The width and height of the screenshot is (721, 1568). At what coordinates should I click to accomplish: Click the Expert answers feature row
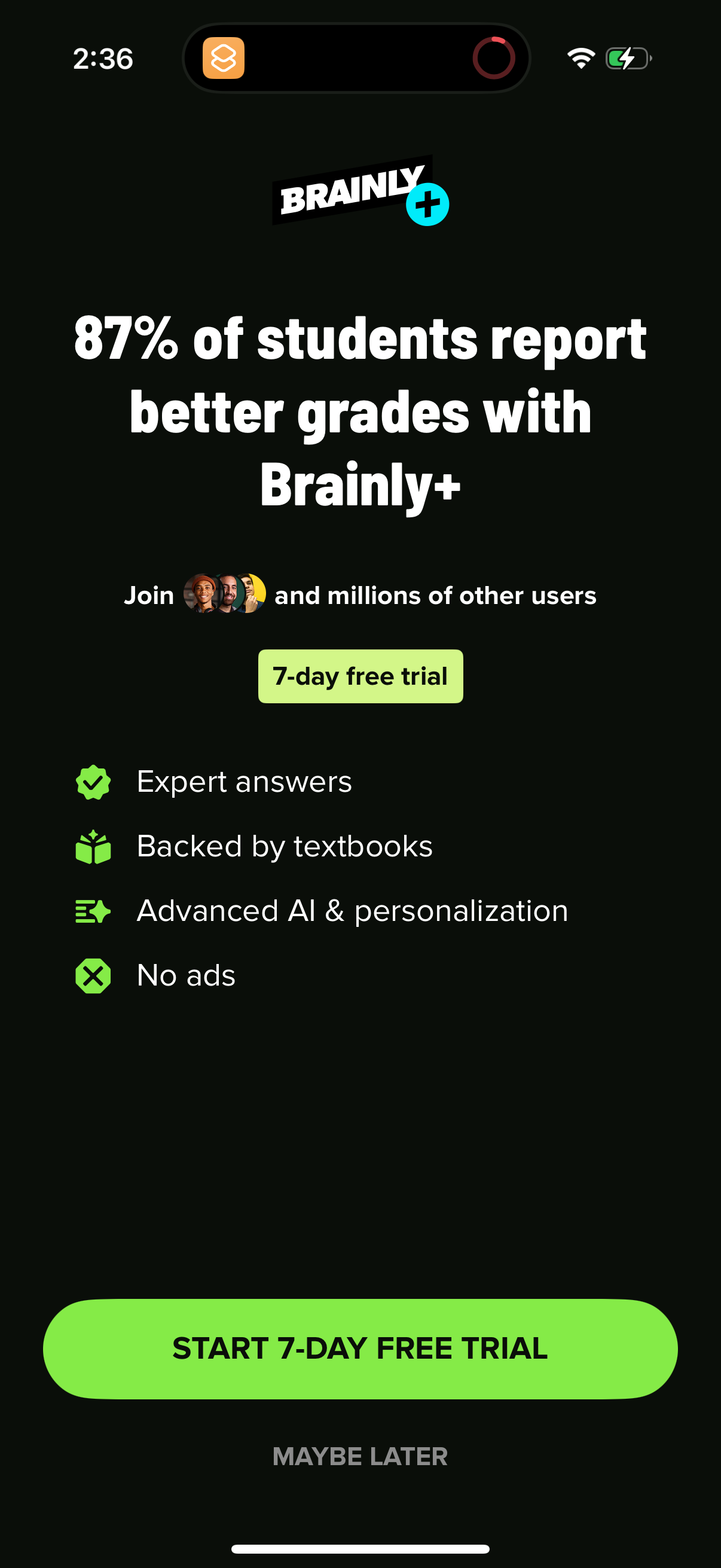pos(245,782)
